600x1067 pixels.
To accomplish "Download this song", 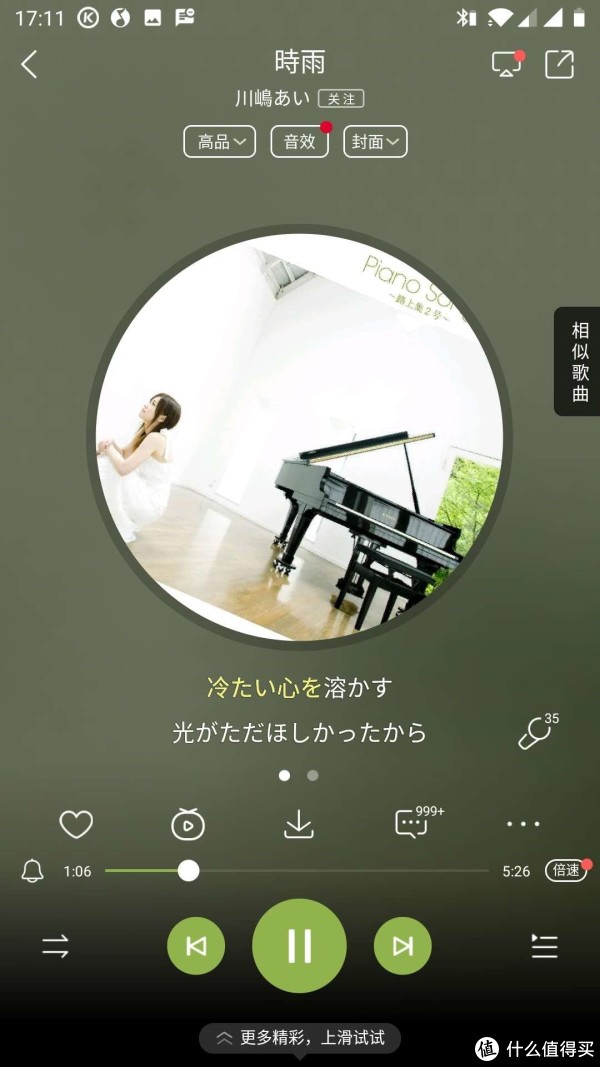I will pos(299,824).
